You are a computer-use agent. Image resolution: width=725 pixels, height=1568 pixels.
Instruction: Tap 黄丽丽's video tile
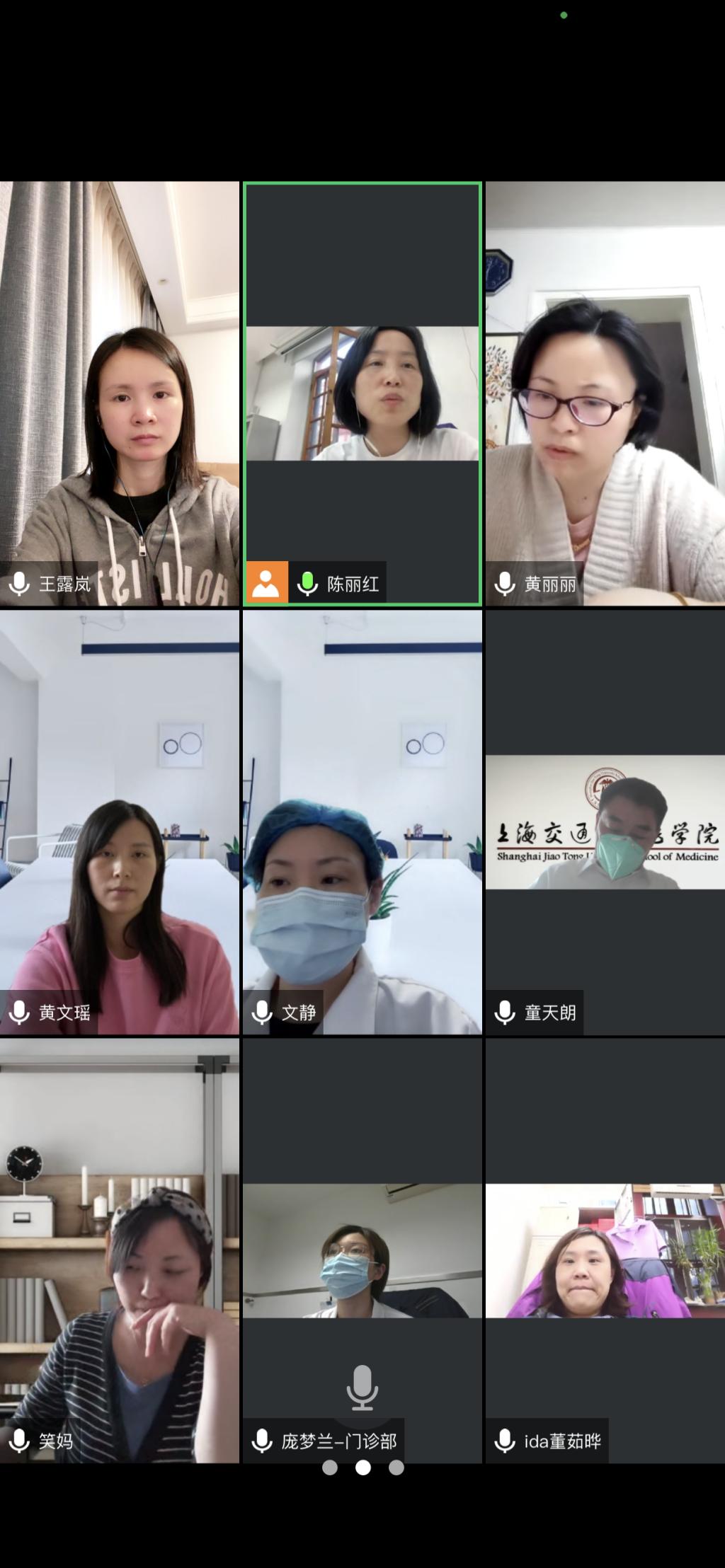pos(605,393)
